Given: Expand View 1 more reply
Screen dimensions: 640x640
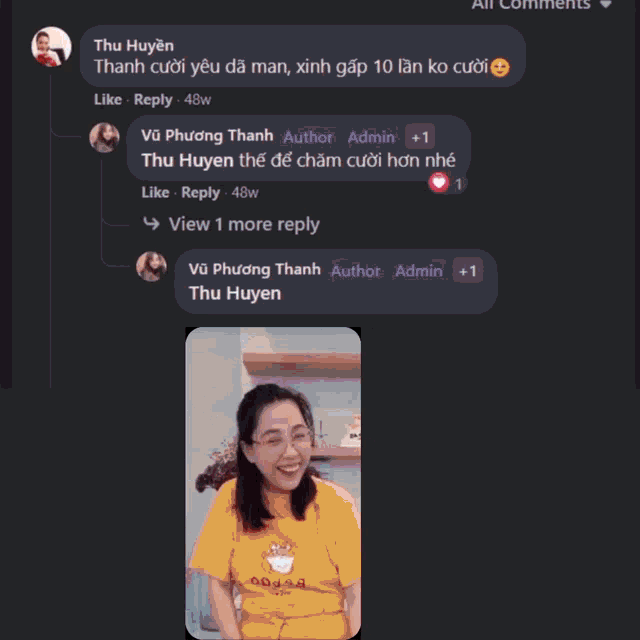Looking at the screenshot, I should coord(243,224).
